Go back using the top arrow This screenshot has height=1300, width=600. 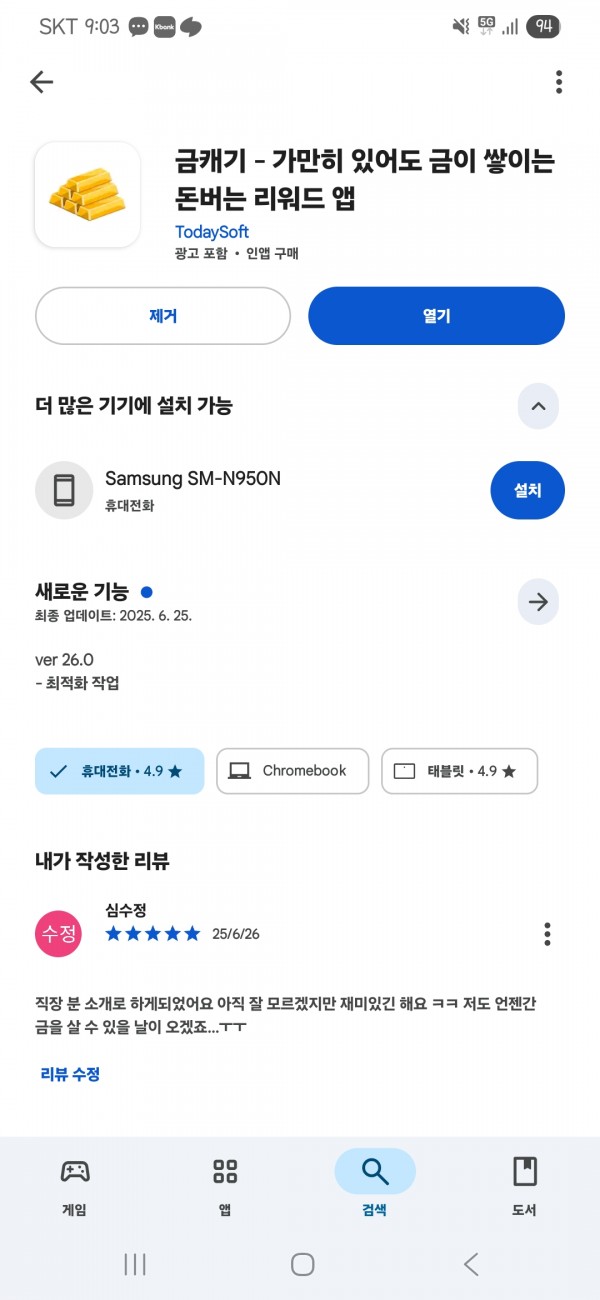click(41, 82)
